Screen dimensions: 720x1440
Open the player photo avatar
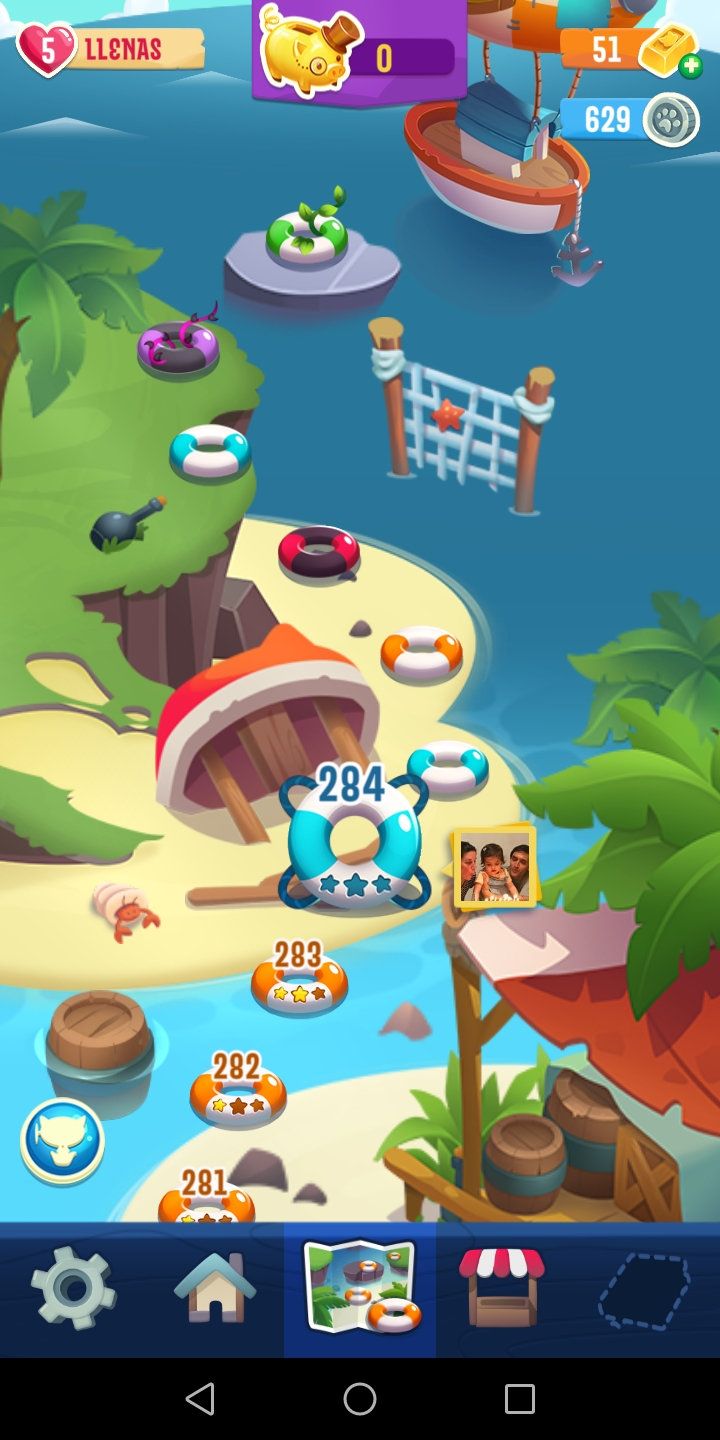495,867
